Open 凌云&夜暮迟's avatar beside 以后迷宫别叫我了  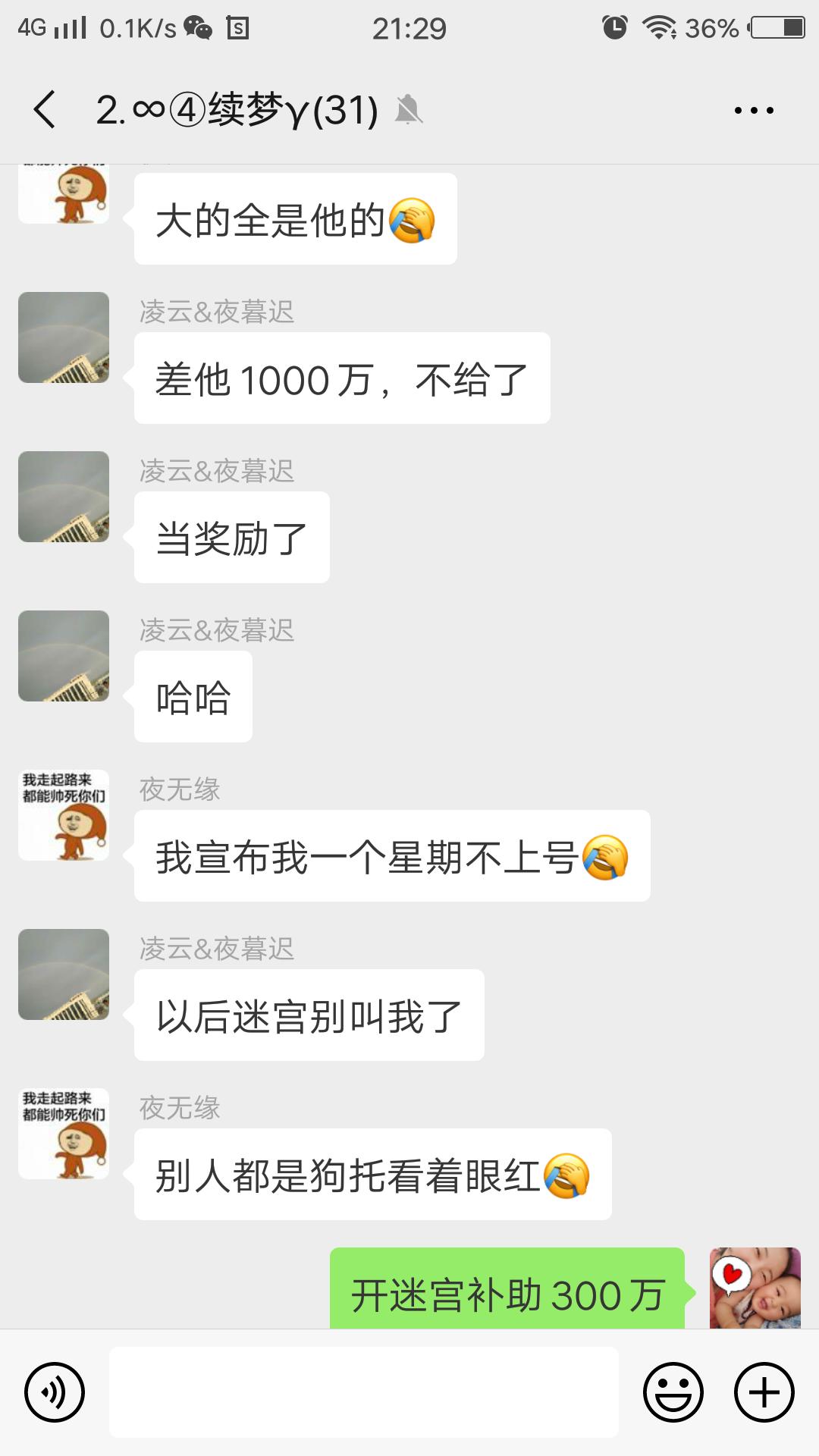pyautogui.click(x=64, y=974)
